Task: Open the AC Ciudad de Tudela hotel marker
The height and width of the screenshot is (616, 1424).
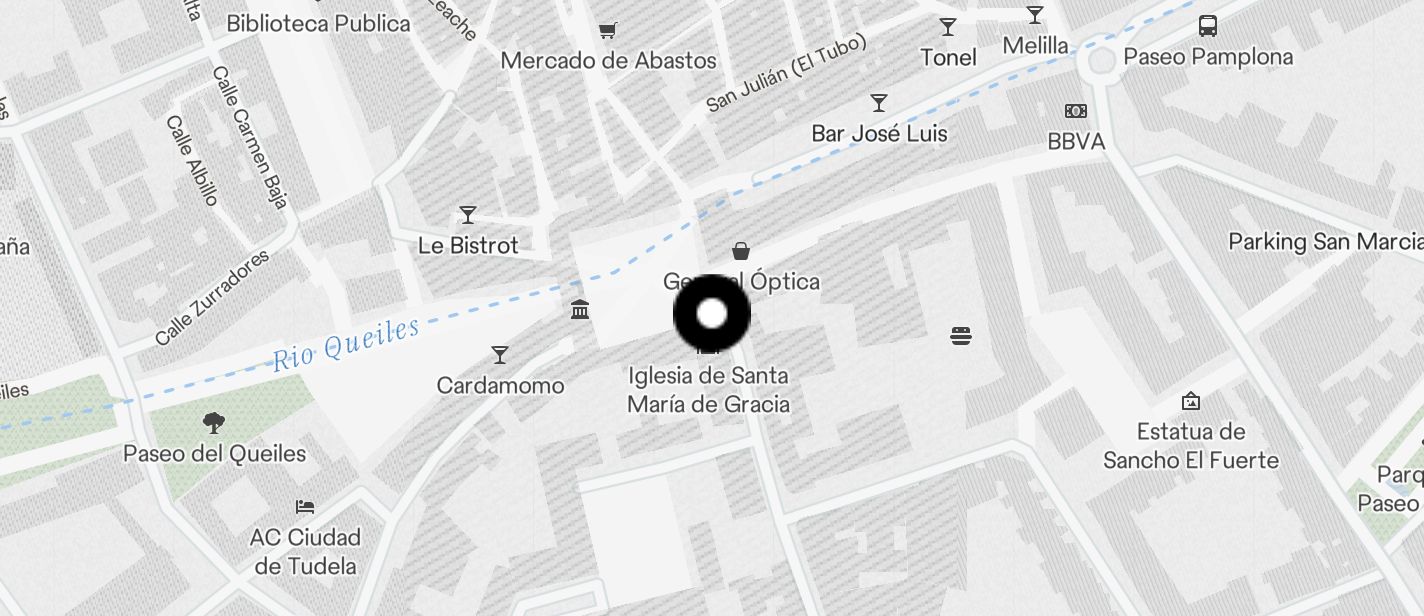Action: pos(305,508)
